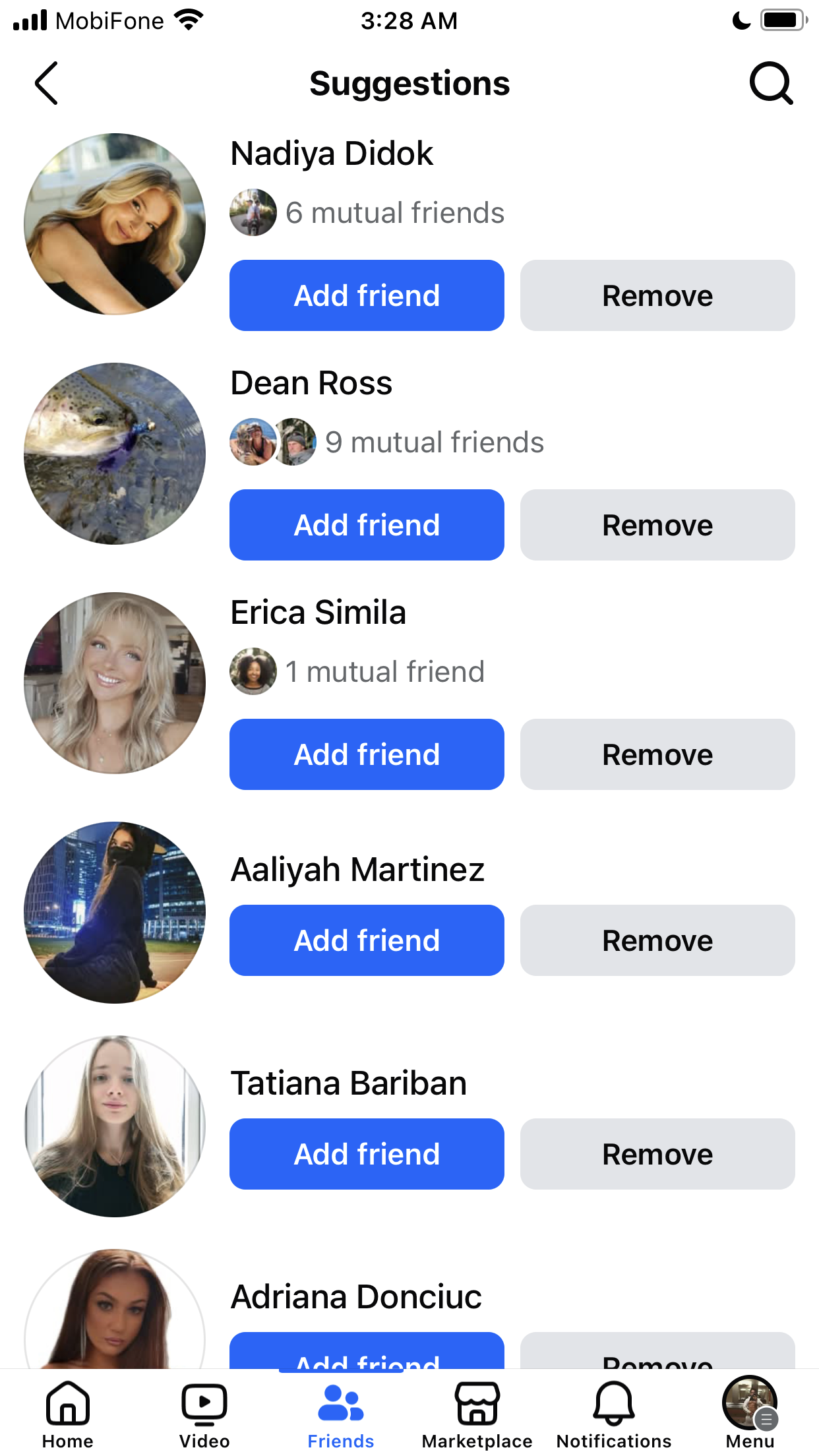Remove Erica Simila suggestion
Screen dimensions: 819x1456
click(657, 754)
